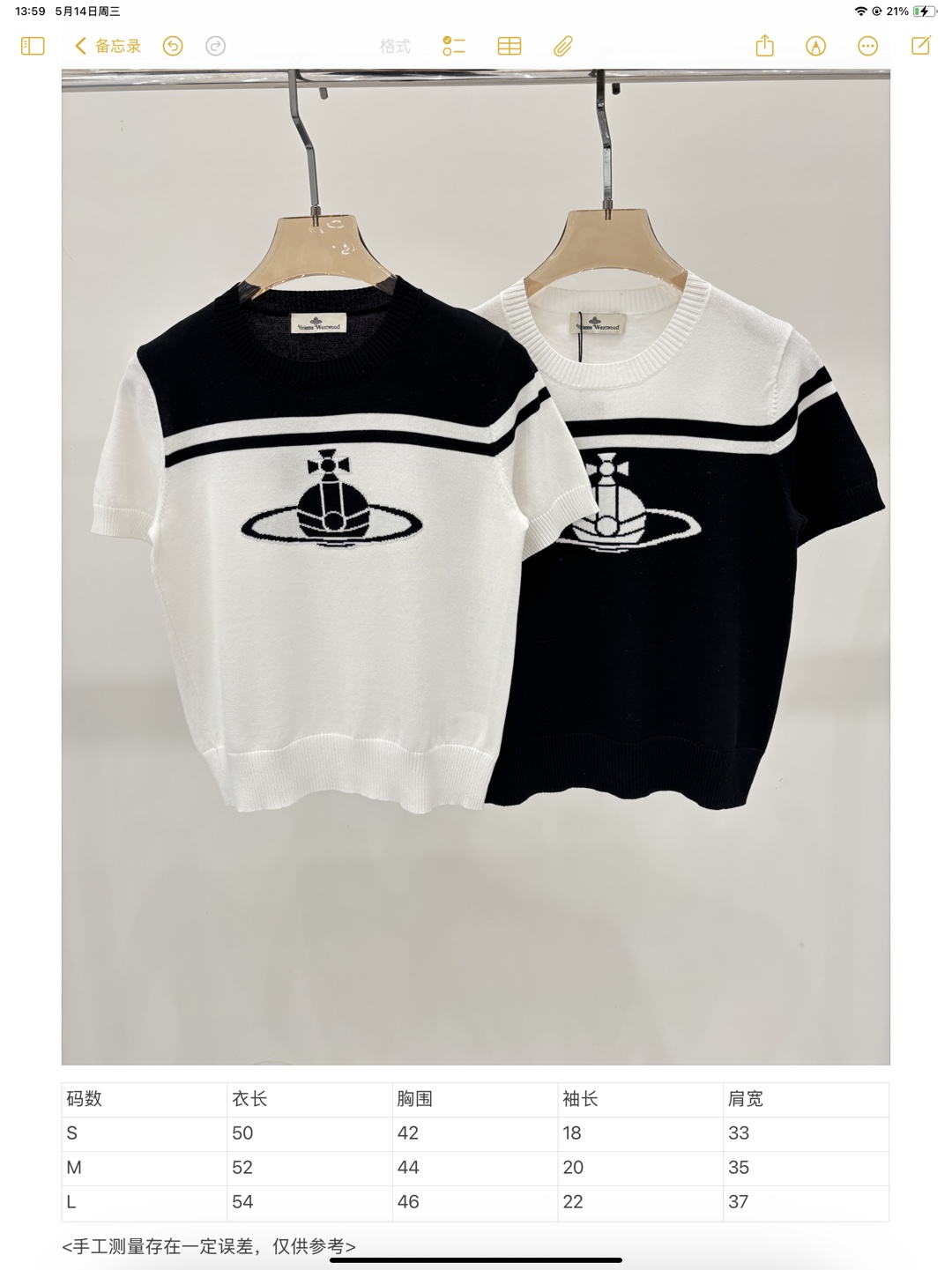Open the attachment paperclip menu

pos(563,46)
